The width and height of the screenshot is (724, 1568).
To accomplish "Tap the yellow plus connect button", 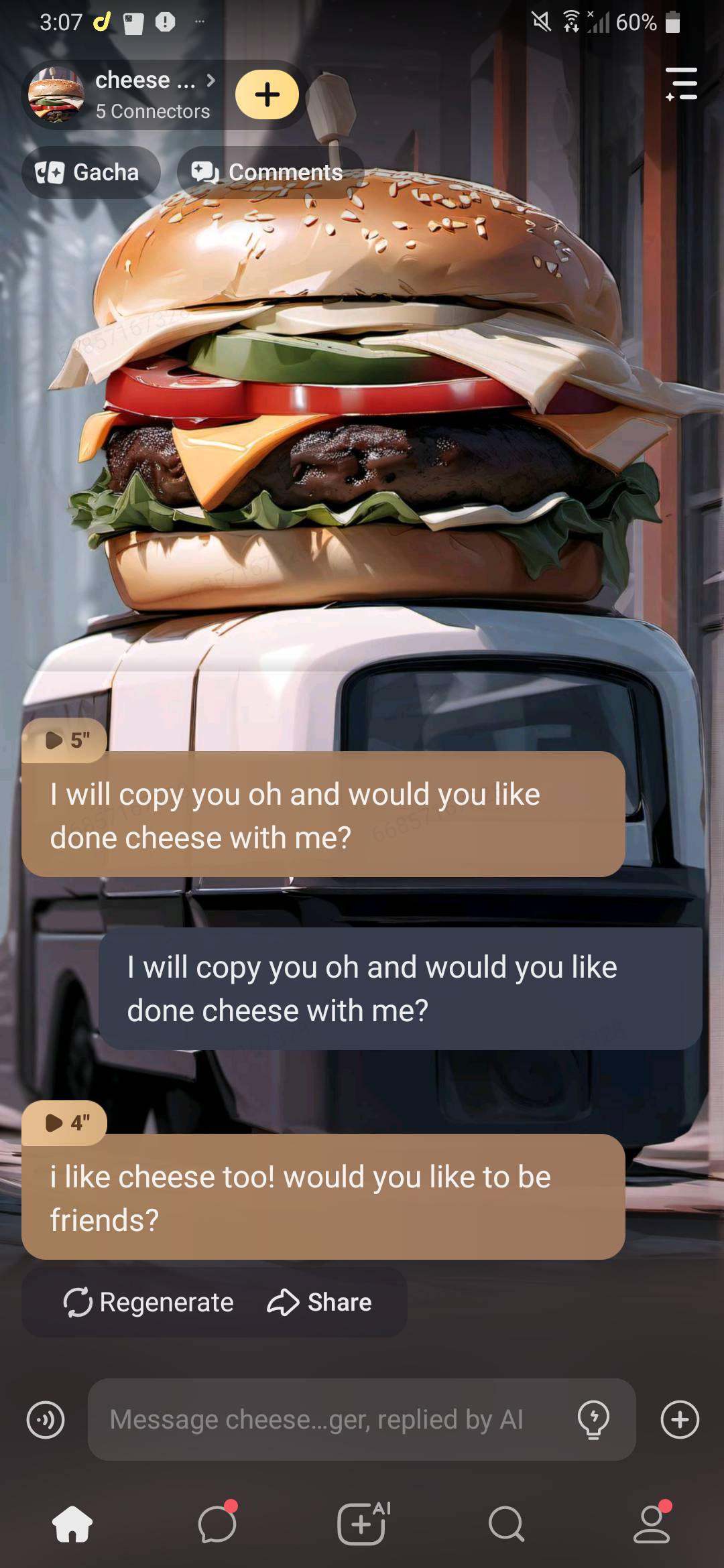I will (x=267, y=94).
